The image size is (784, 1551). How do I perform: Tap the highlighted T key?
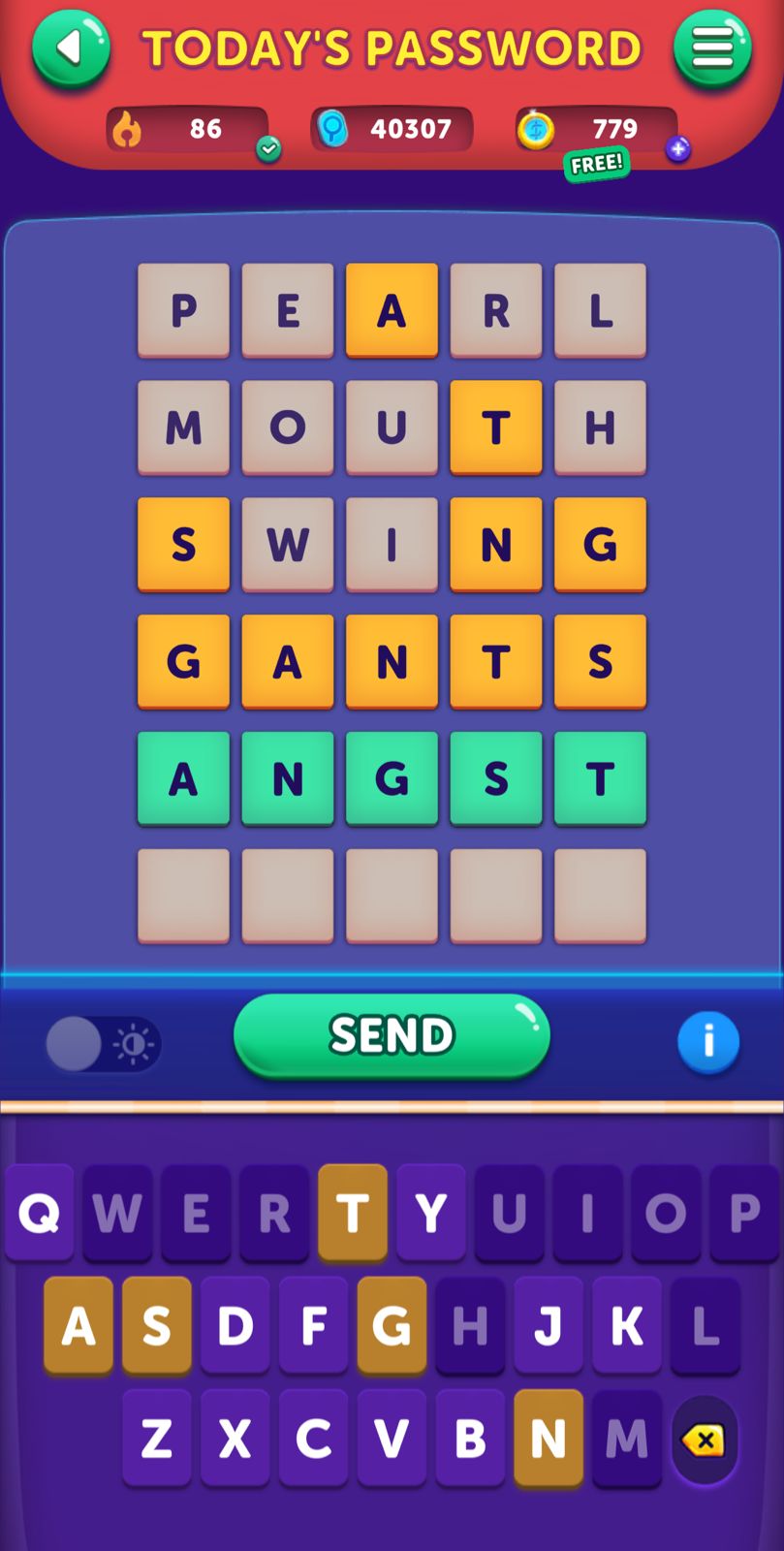coord(353,1212)
